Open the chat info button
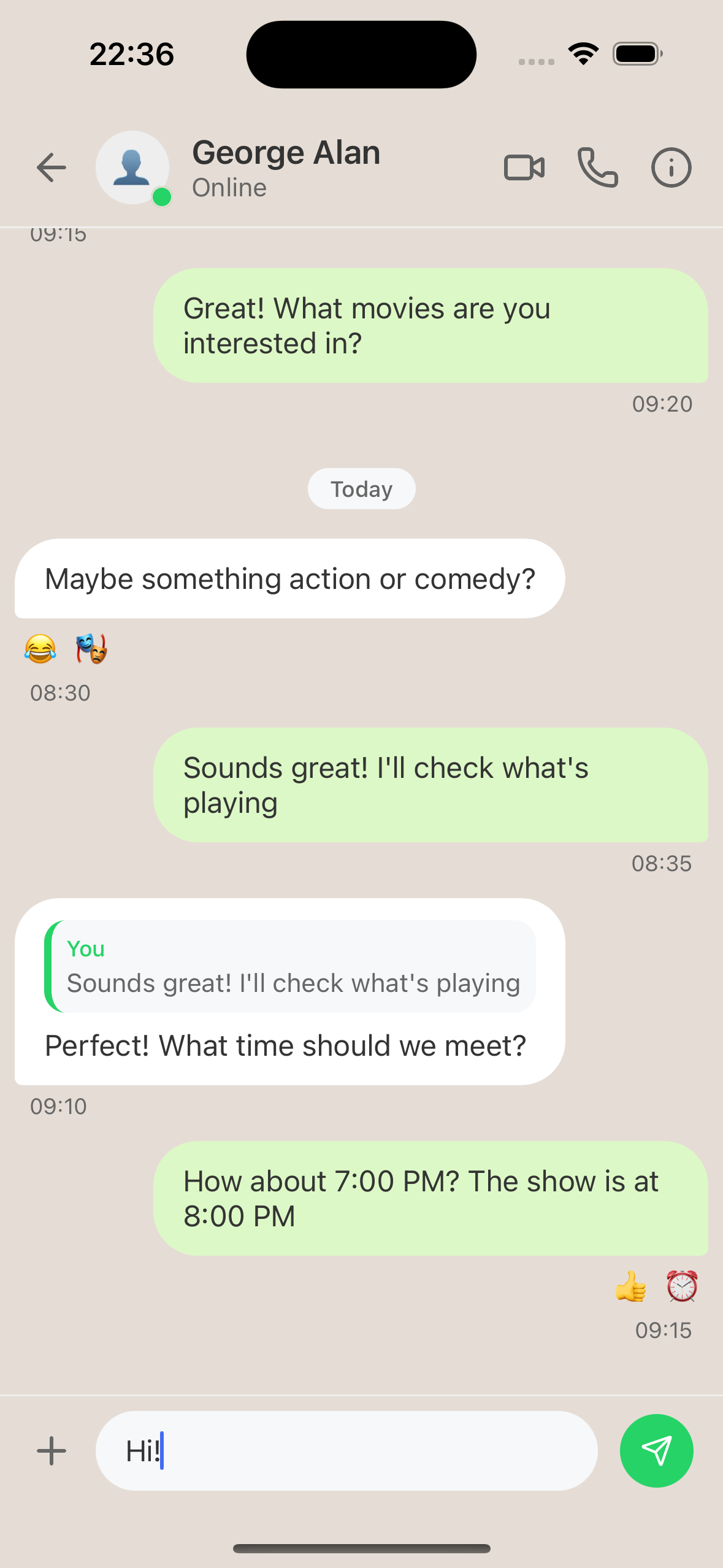Viewport: 723px width, 1568px height. [671, 167]
